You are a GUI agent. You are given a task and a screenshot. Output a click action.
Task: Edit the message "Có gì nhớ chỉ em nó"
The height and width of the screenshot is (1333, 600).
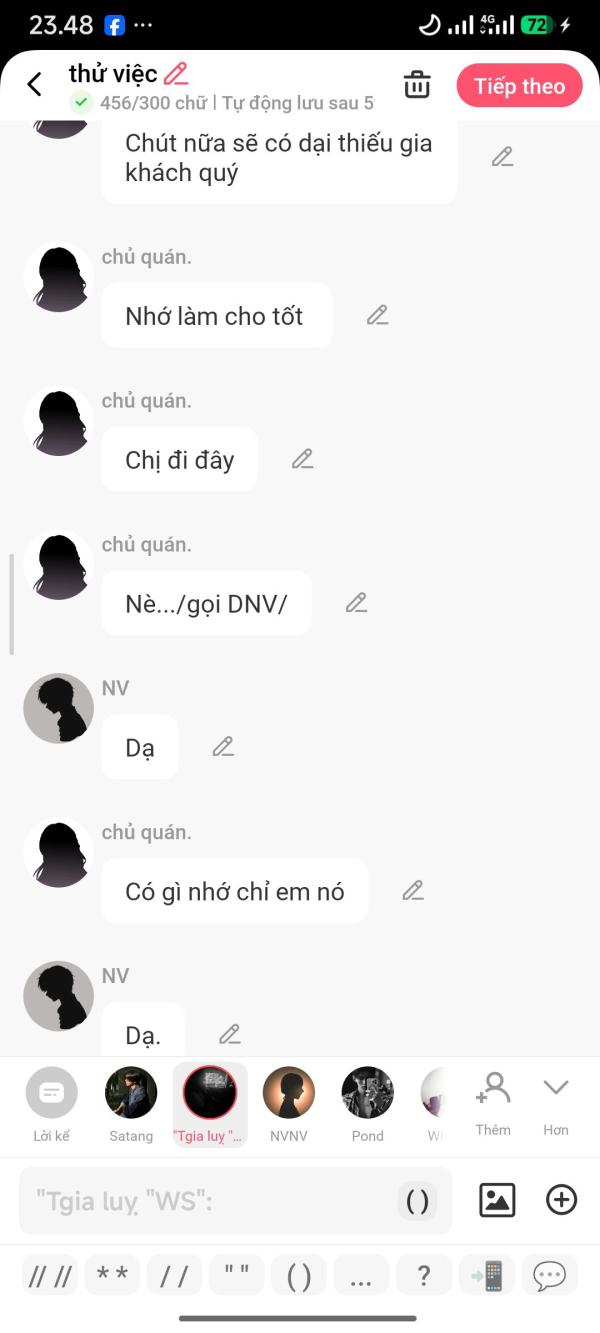(x=413, y=890)
